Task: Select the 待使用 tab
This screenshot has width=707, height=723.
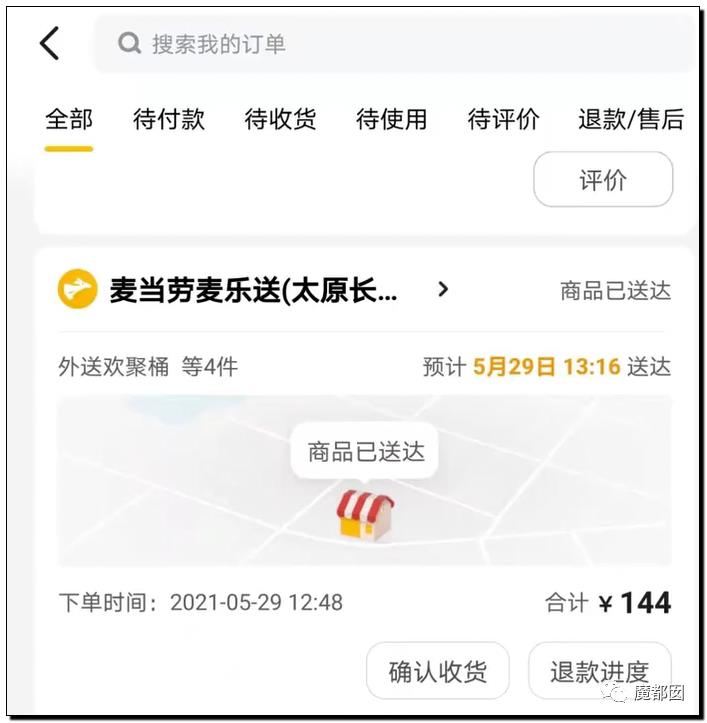Action: point(391,120)
